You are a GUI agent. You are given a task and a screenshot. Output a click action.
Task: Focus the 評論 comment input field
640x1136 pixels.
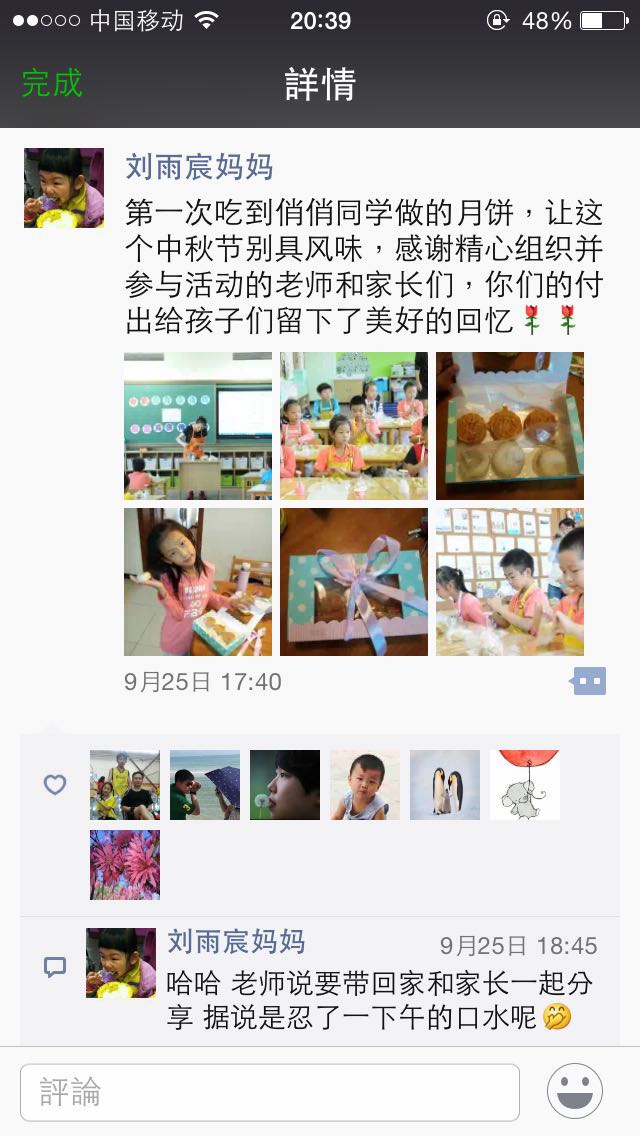pyautogui.click(x=270, y=1092)
